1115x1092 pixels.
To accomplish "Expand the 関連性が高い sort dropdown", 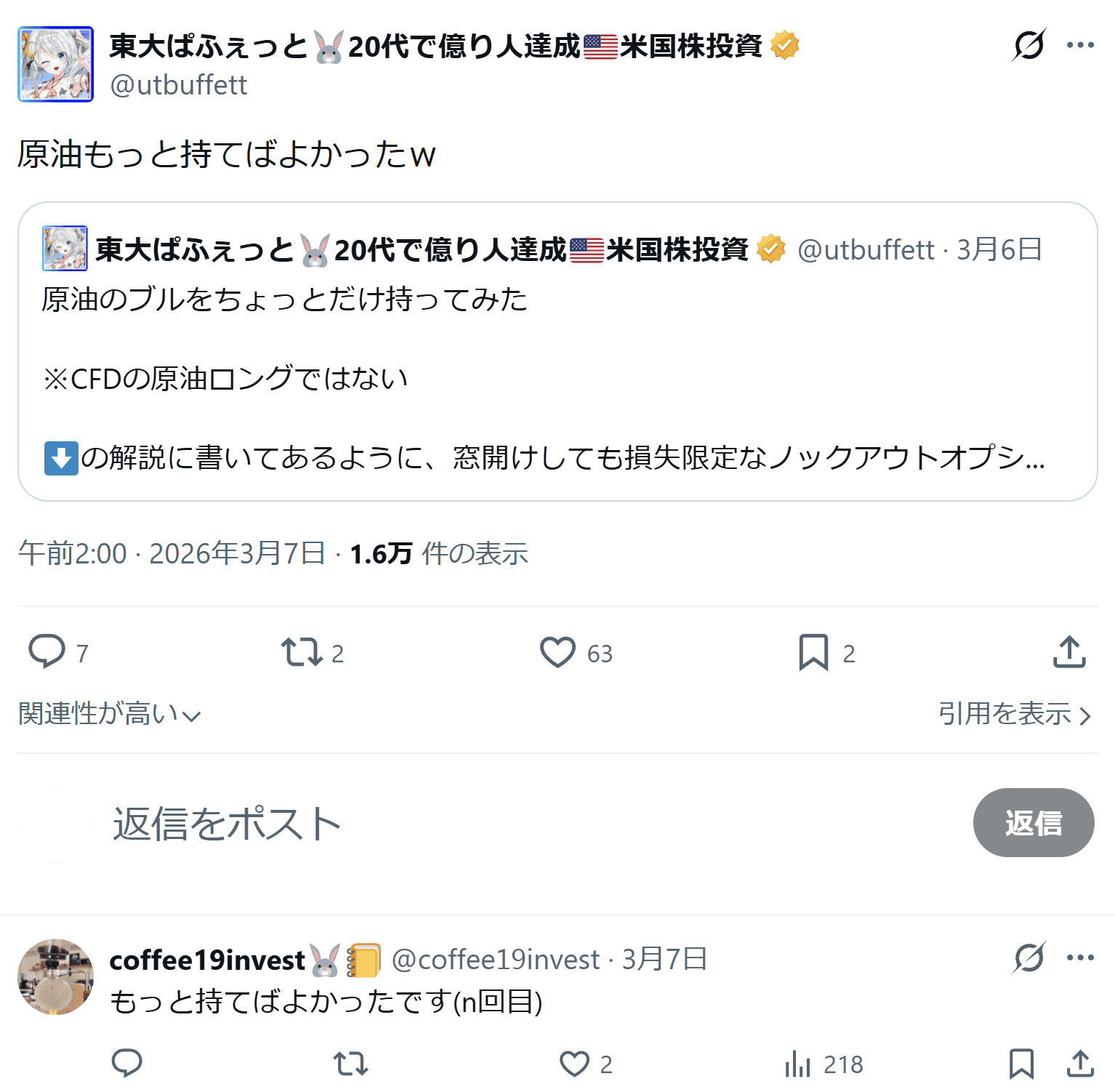I will tap(109, 714).
